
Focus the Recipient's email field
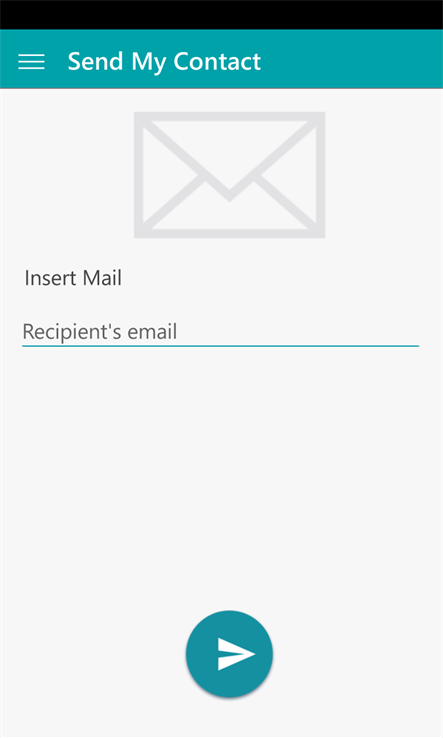click(x=220, y=331)
